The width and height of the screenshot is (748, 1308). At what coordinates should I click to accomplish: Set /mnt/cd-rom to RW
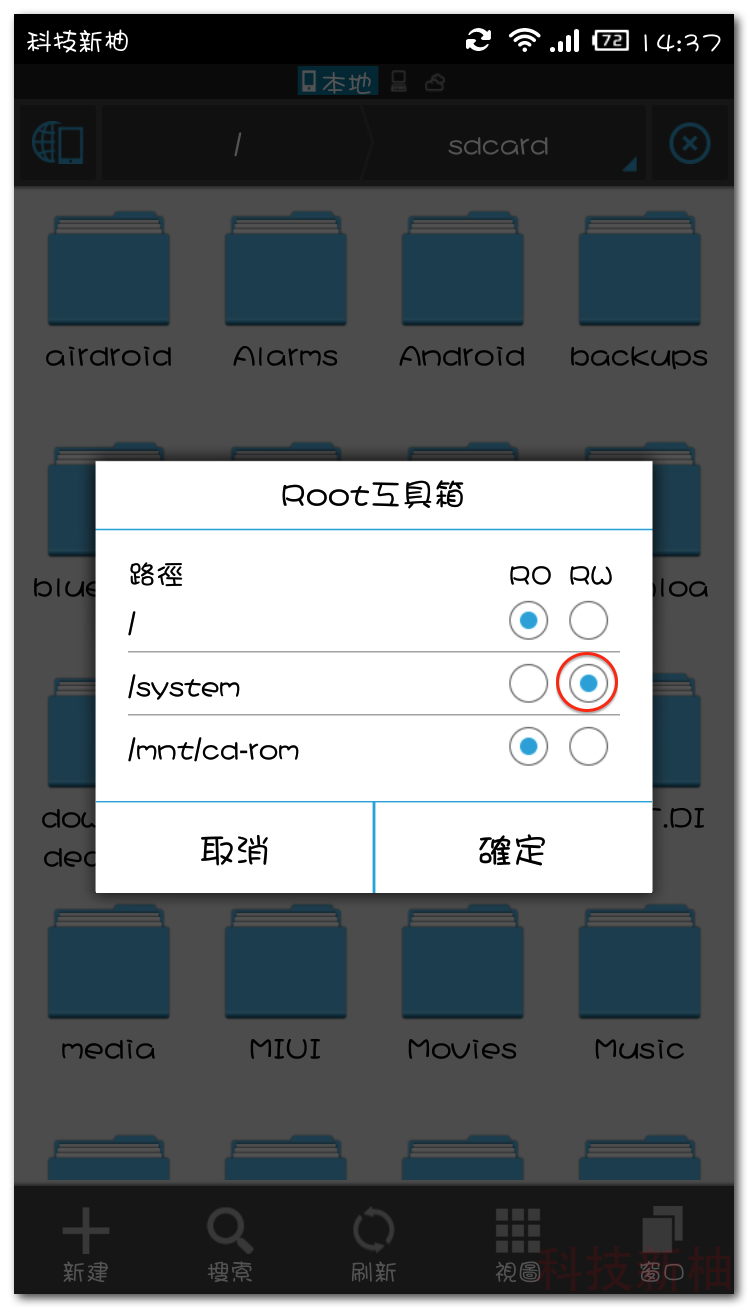point(588,747)
